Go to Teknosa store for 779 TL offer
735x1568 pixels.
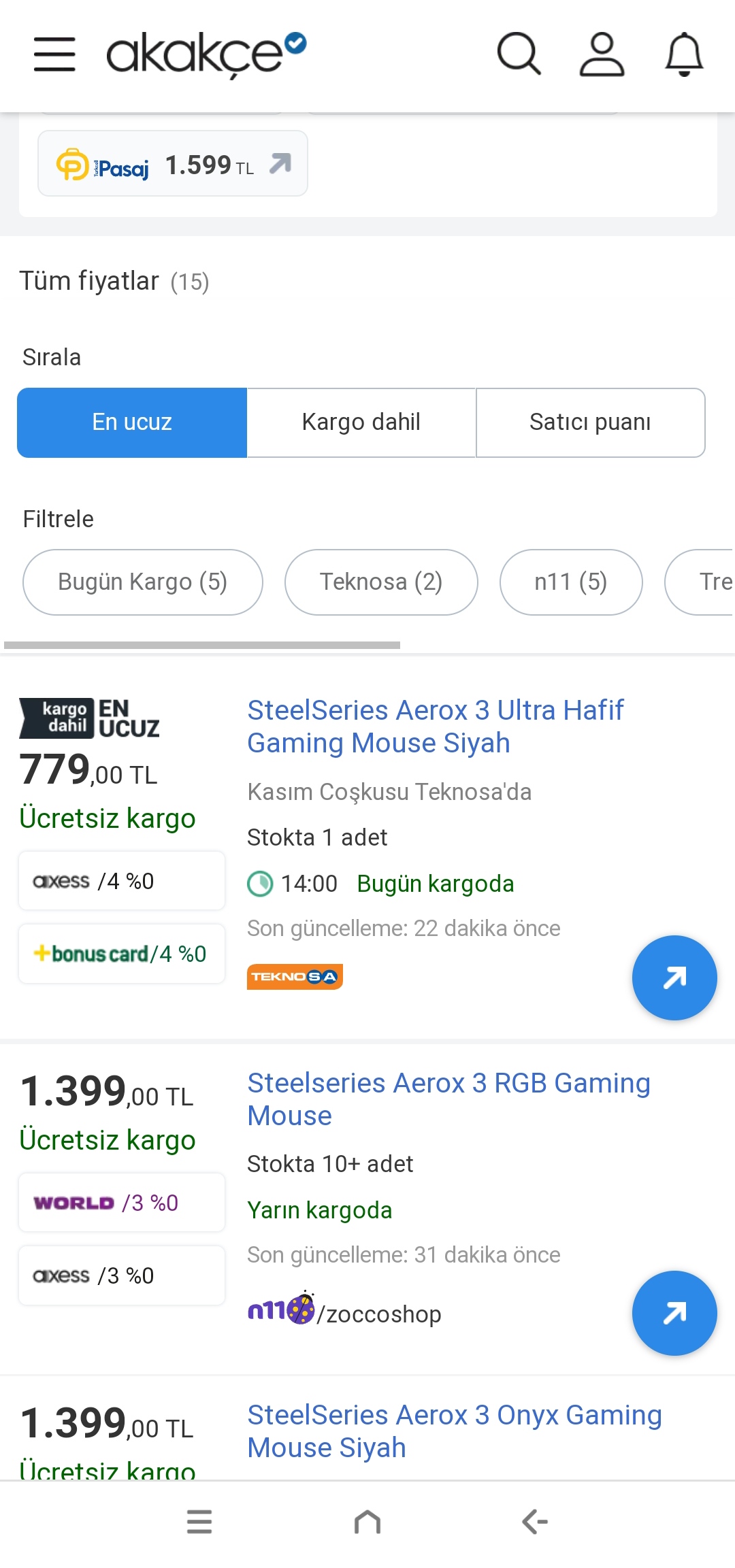click(x=674, y=978)
